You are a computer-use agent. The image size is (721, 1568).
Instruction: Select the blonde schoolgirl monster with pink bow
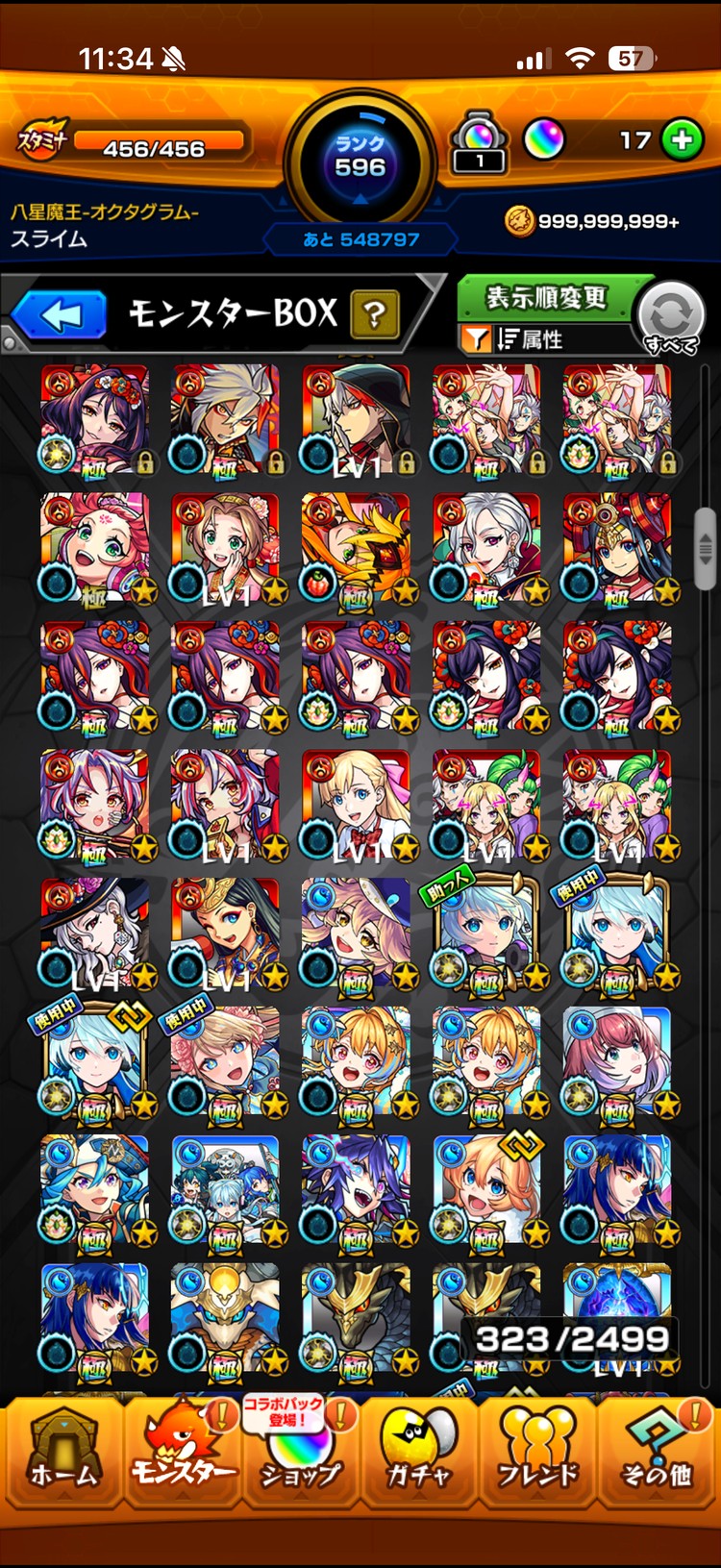pos(356,806)
